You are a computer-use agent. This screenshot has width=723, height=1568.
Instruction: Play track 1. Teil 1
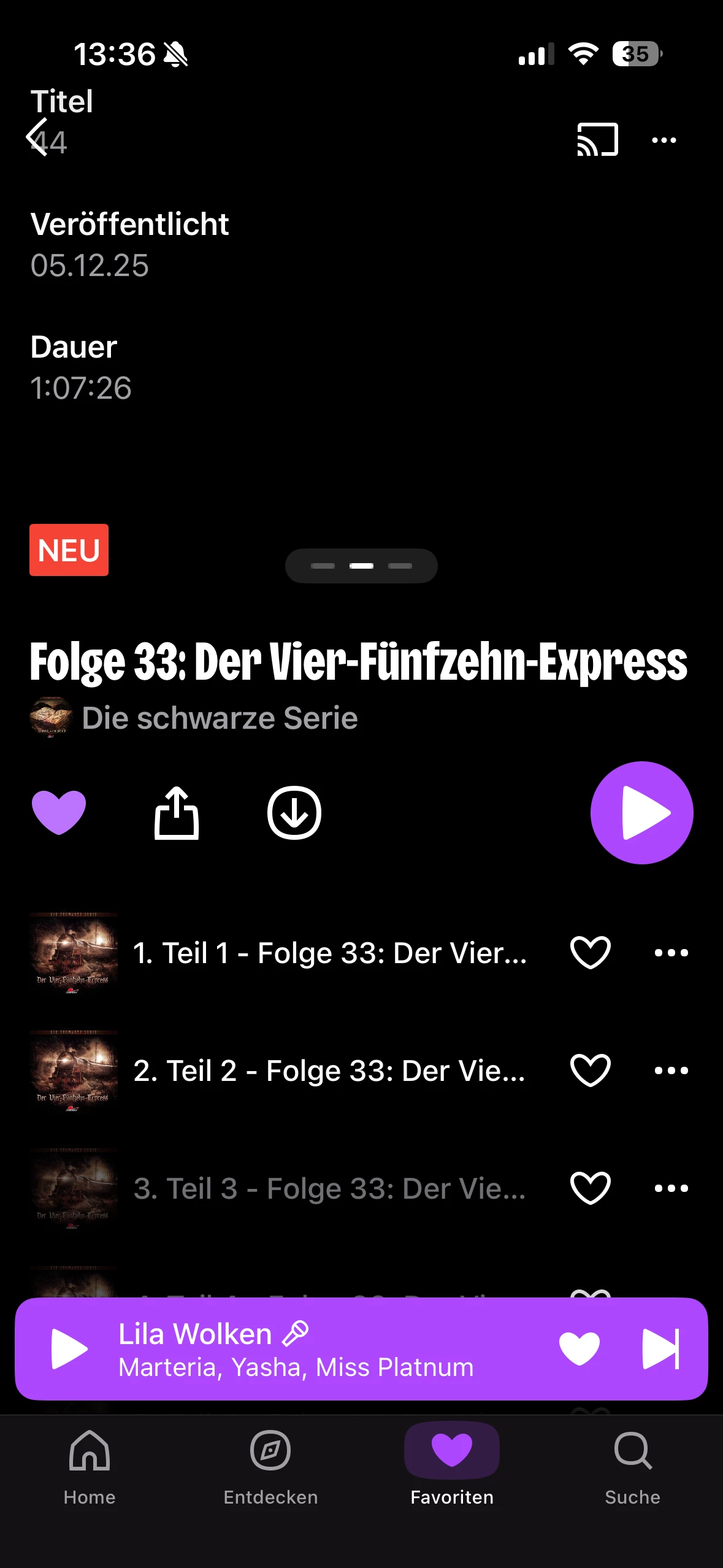[329, 953]
